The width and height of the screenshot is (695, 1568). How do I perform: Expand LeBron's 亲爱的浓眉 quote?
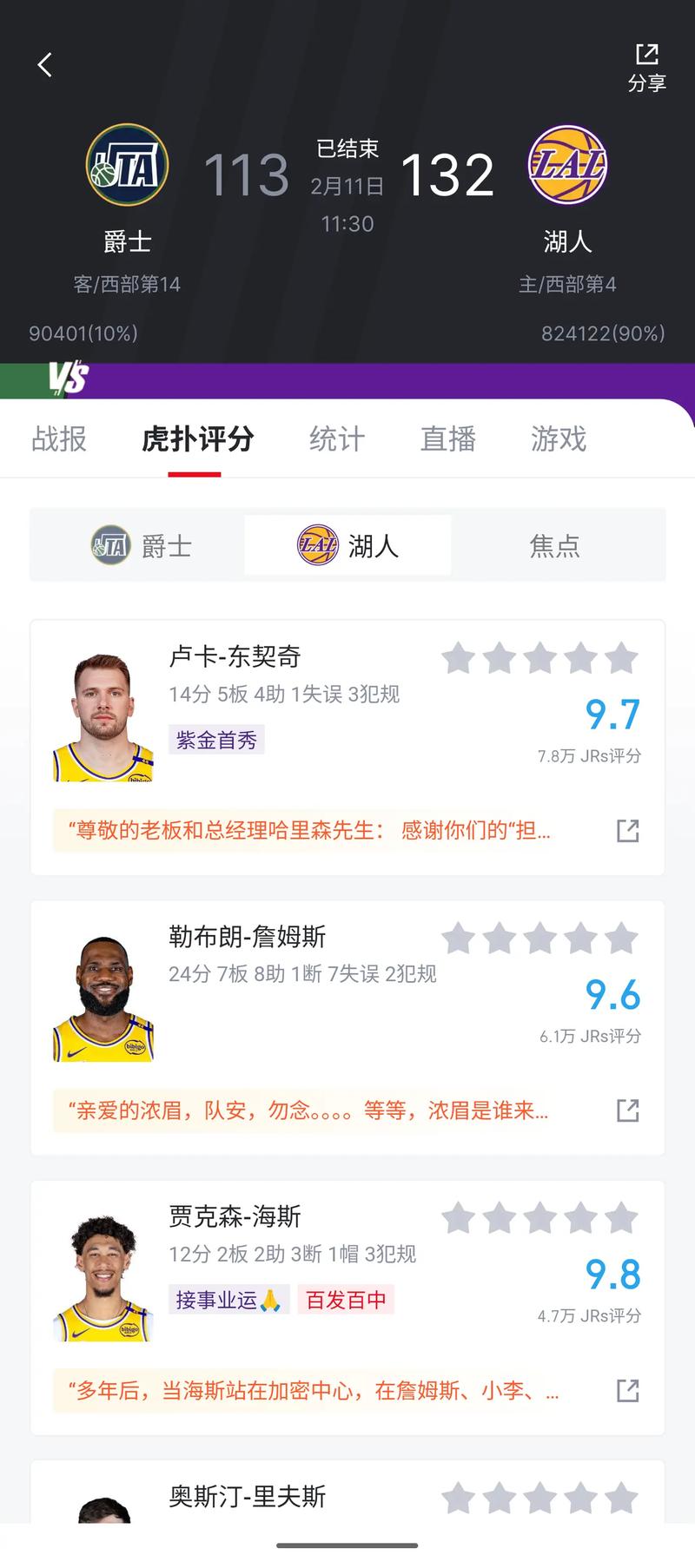pyautogui.click(x=308, y=1110)
